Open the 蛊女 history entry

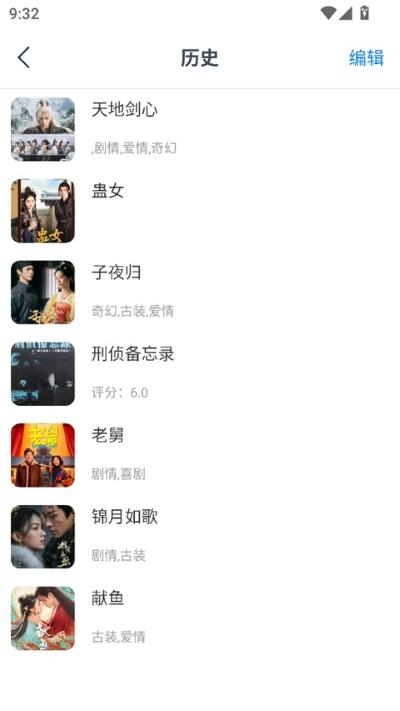pos(200,211)
